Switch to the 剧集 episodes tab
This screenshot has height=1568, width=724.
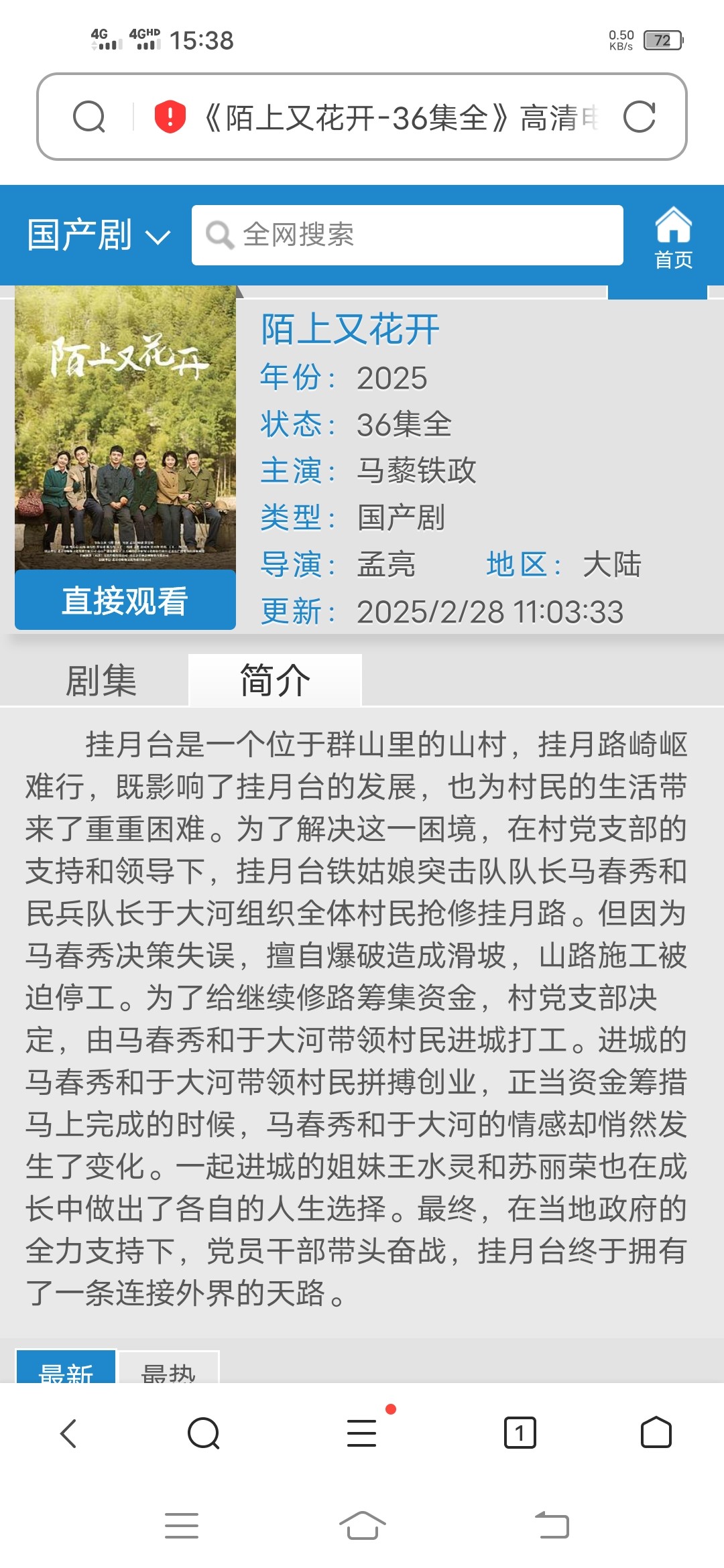[x=101, y=680]
